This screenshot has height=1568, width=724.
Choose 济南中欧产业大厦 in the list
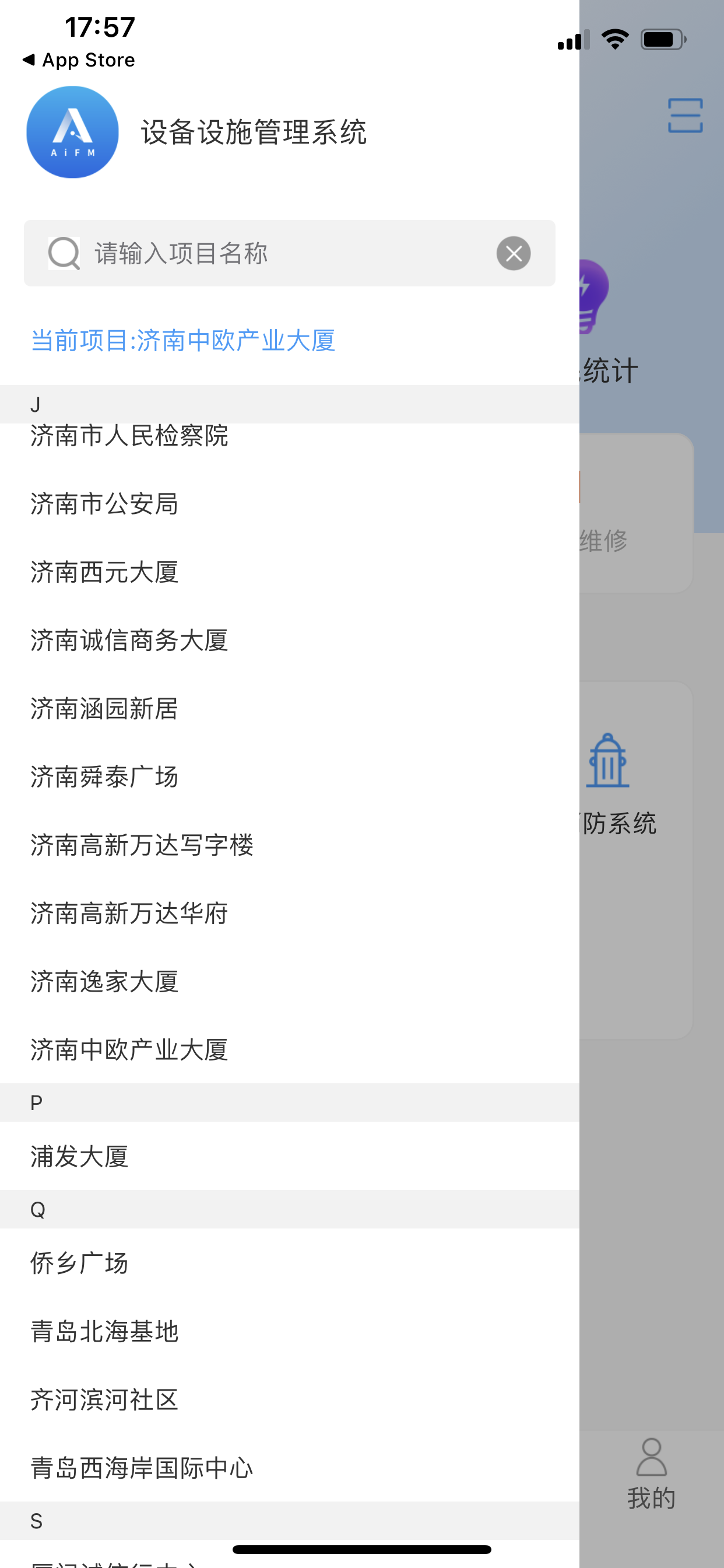click(x=129, y=1049)
